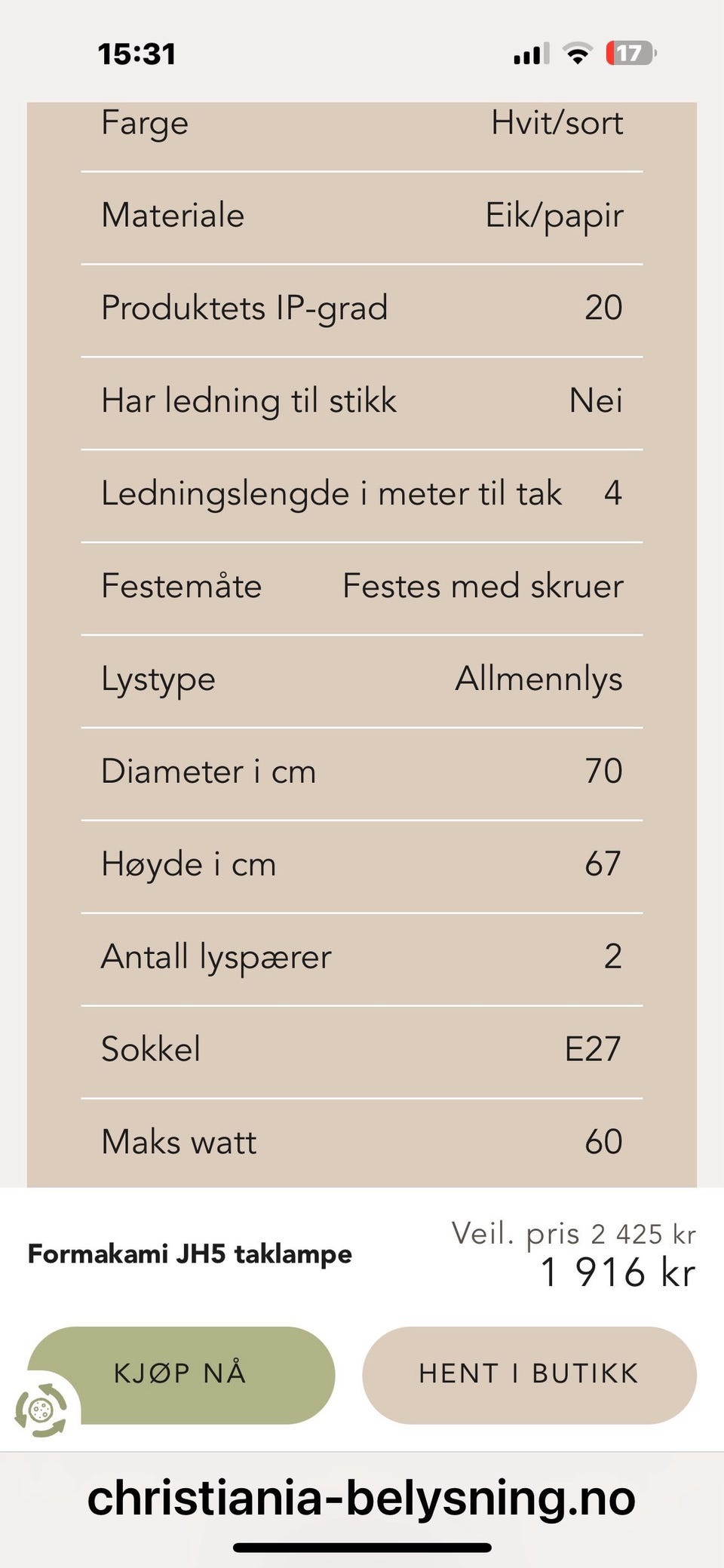The width and height of the screenshot is (724, 1568).
Task: Open the christiania-belysning.no address bar
Action: pyautogui.click(x=362, y=1498)
